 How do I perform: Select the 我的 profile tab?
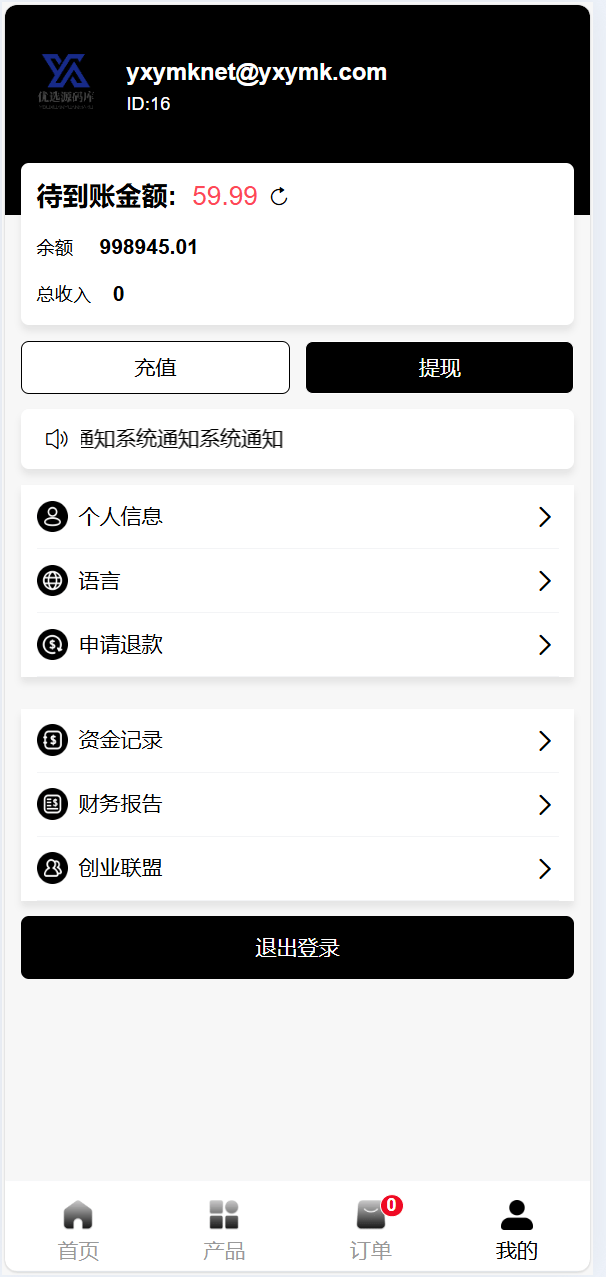pyautogui.click(x=517, y=1230)
